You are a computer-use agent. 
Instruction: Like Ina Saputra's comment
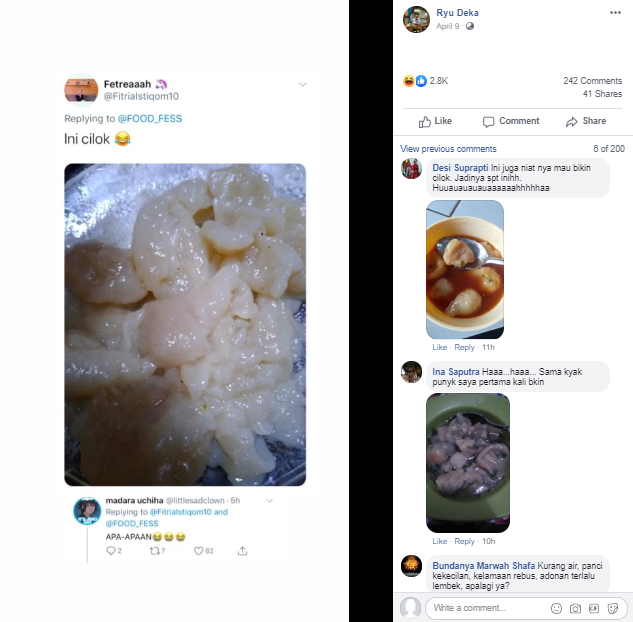click(439, 541)
